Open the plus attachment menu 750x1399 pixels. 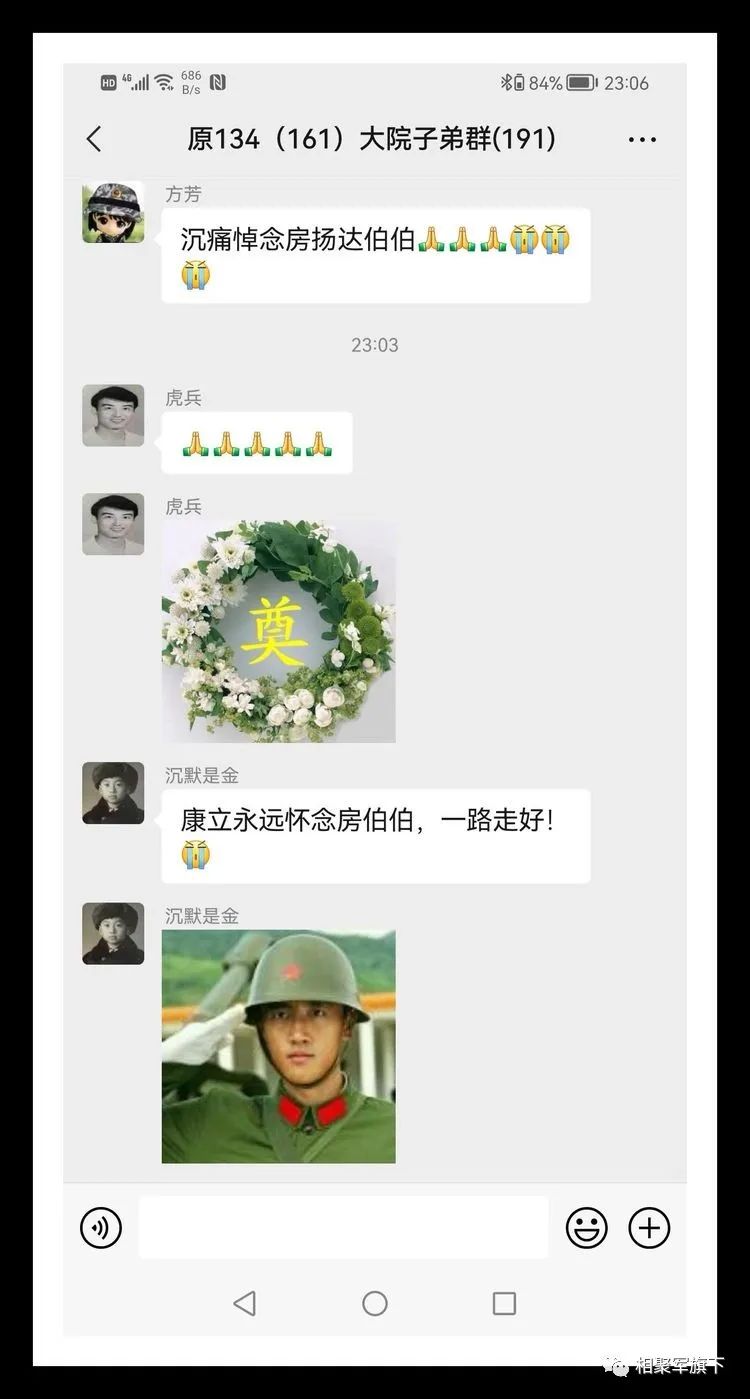tap(649, 1227)
